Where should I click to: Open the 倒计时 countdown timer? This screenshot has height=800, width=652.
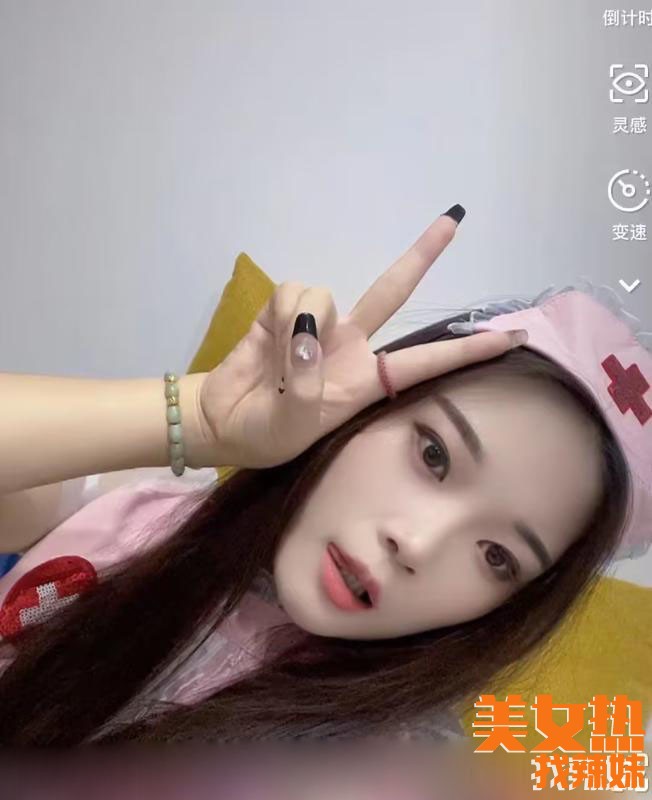628,18
